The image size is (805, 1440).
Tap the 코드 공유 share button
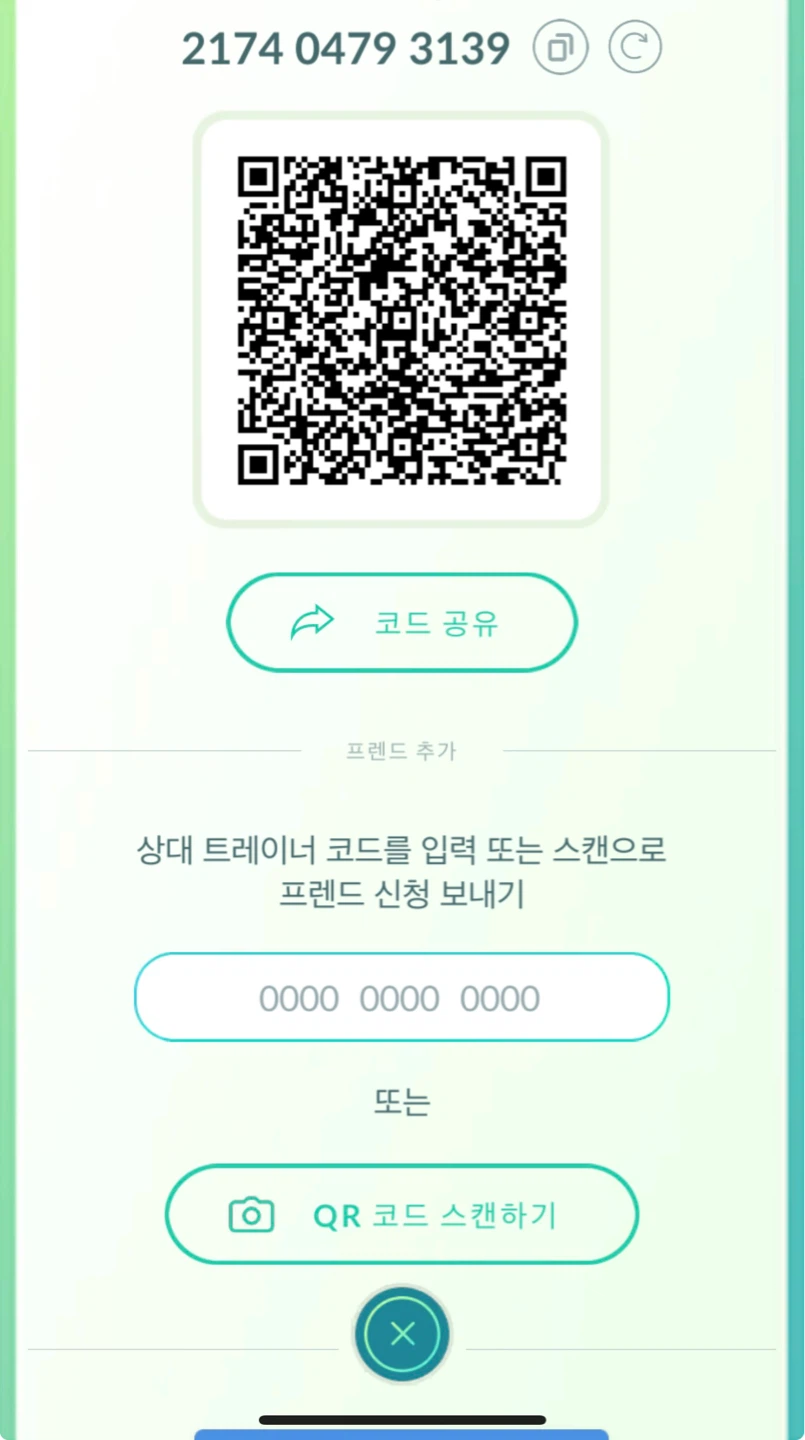point(402,622)
